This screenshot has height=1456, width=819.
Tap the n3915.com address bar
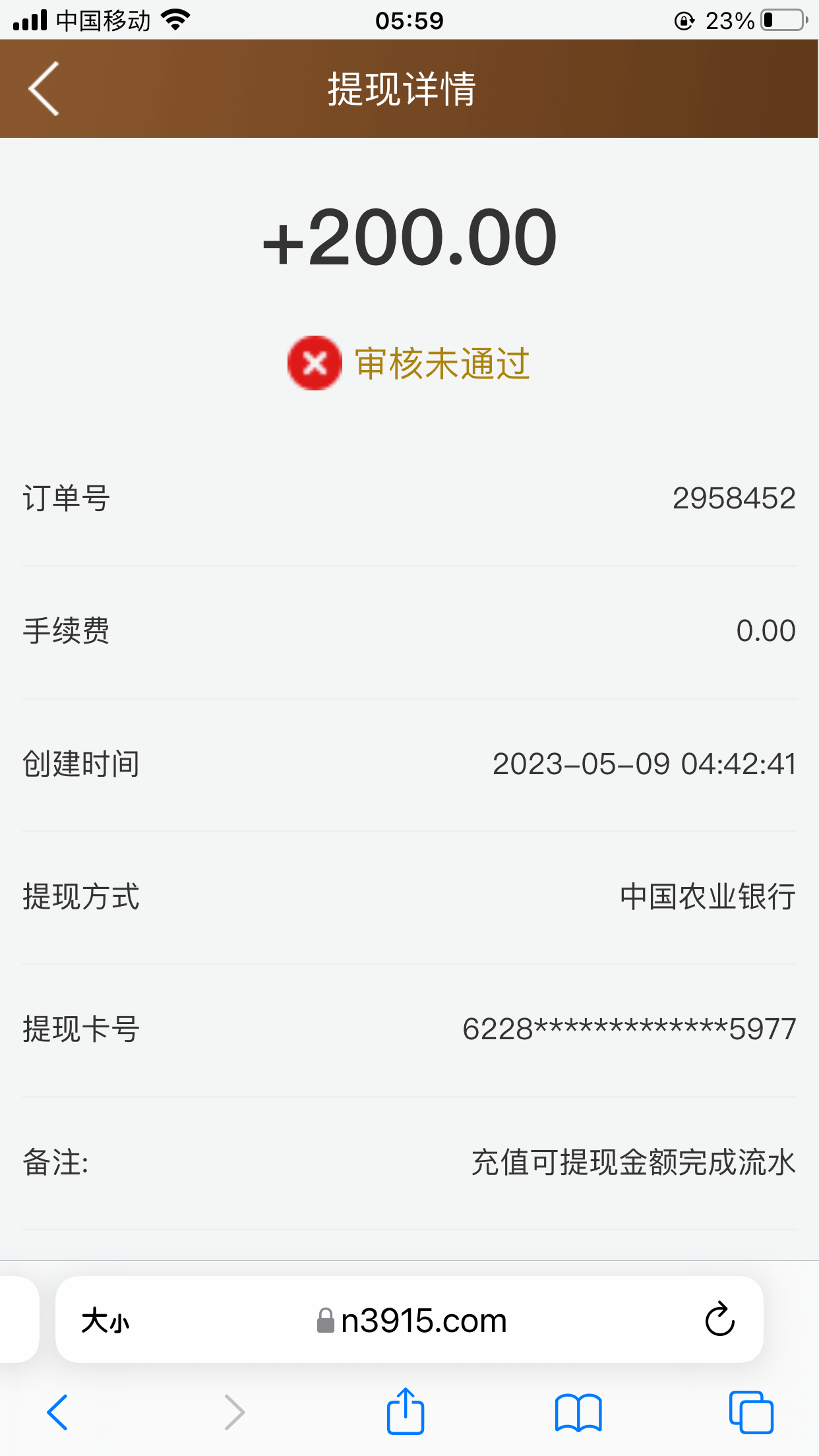[412, 1321]
